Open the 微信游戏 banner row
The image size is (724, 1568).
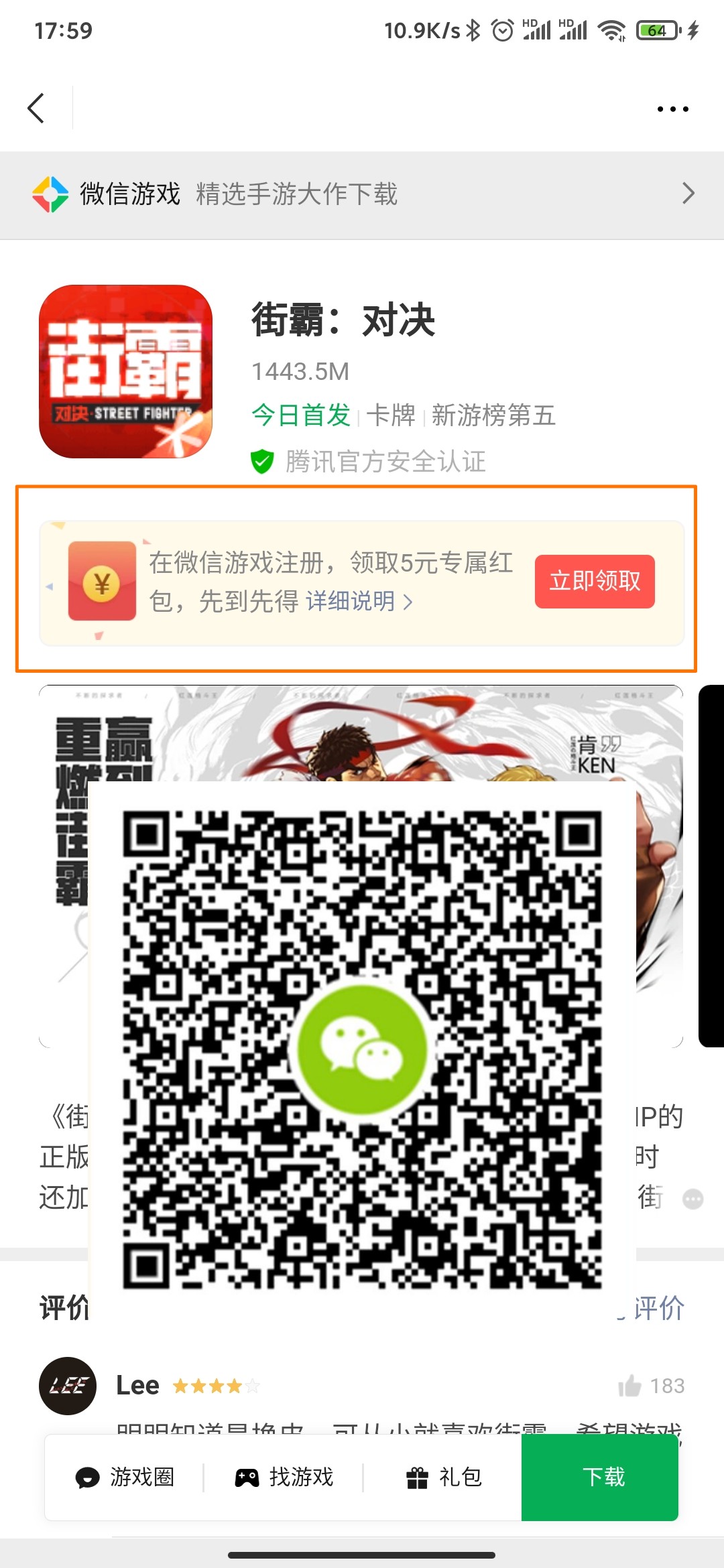click(x=362, y=194)
